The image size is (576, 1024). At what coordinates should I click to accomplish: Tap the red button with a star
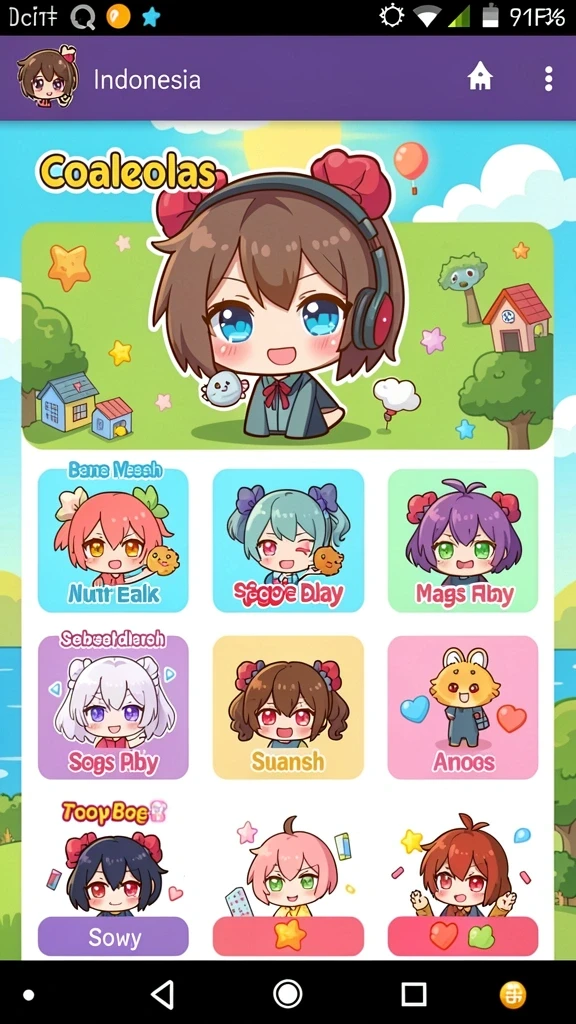tap(288, 936)
